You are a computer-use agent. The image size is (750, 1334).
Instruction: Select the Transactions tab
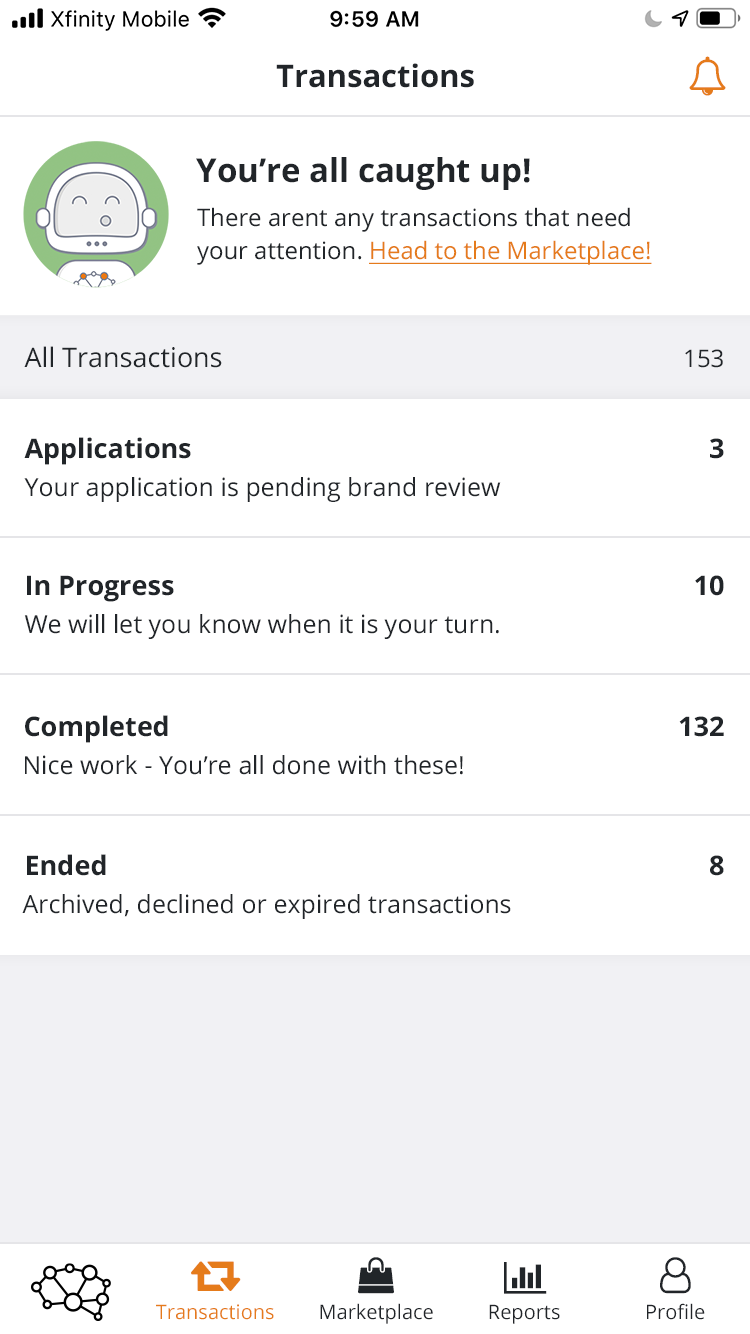click(215, 1291)
